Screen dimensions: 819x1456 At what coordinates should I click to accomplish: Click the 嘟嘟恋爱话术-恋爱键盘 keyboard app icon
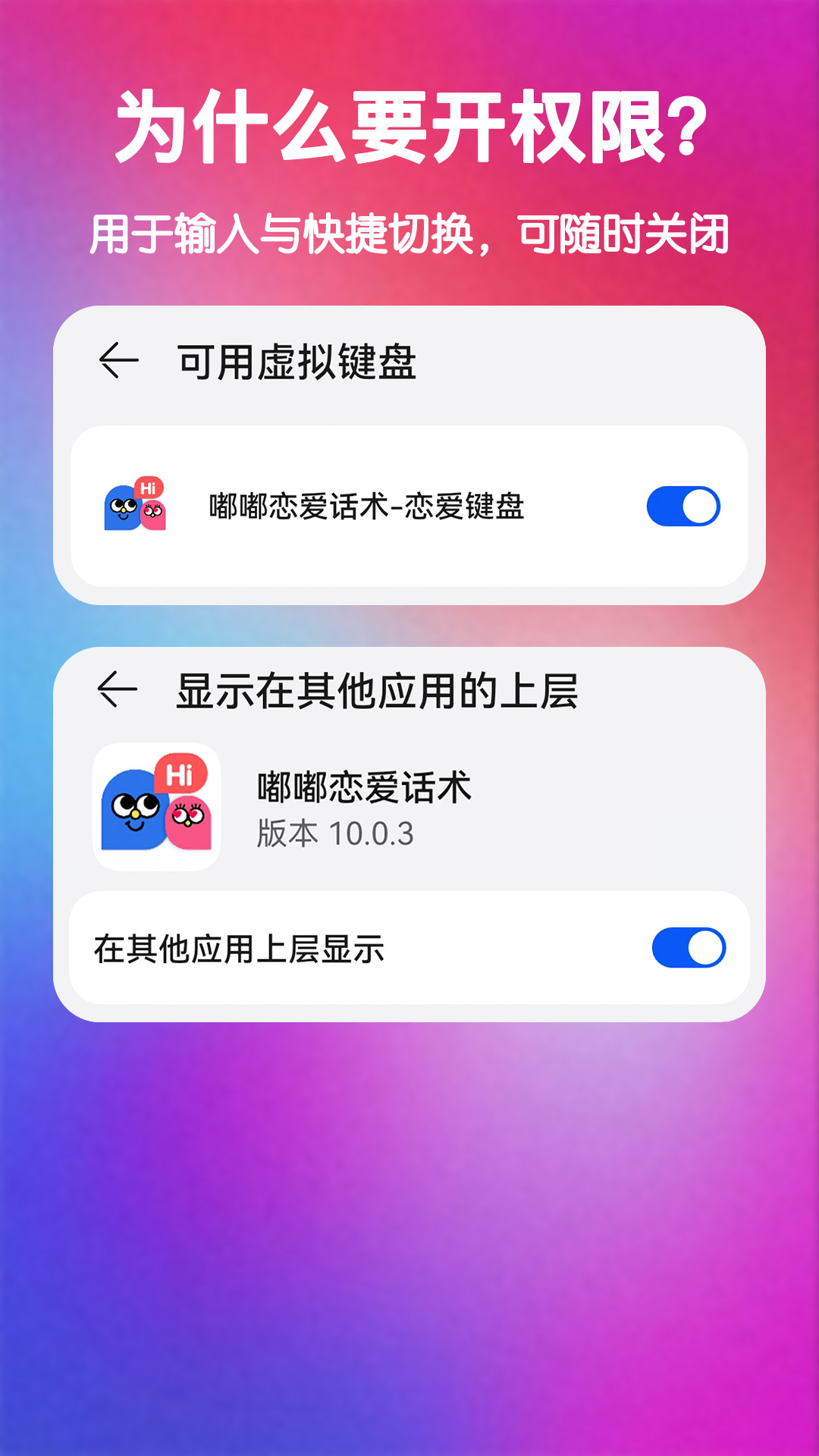coord(136,503)
